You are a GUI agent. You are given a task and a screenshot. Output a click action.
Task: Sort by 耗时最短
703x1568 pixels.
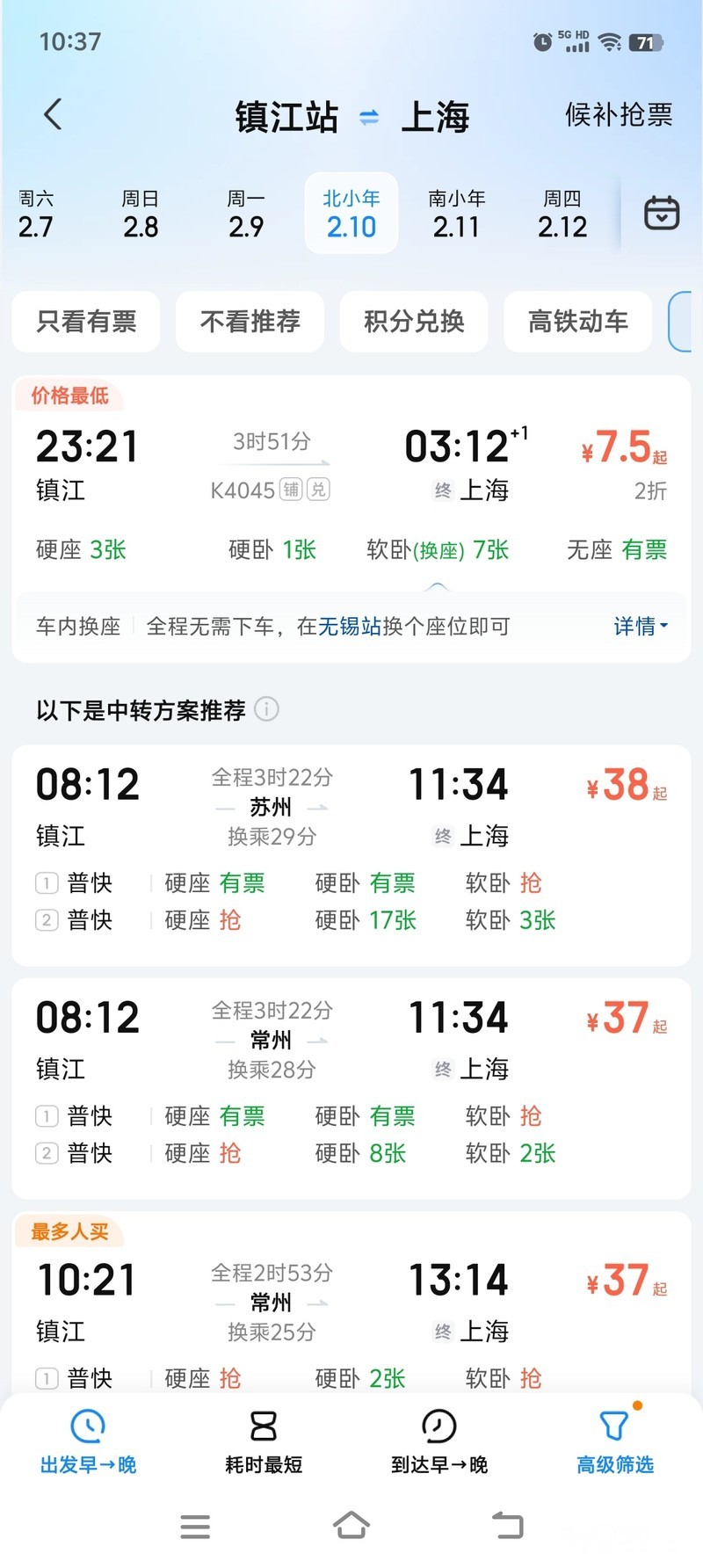[x=264, y=1443]
